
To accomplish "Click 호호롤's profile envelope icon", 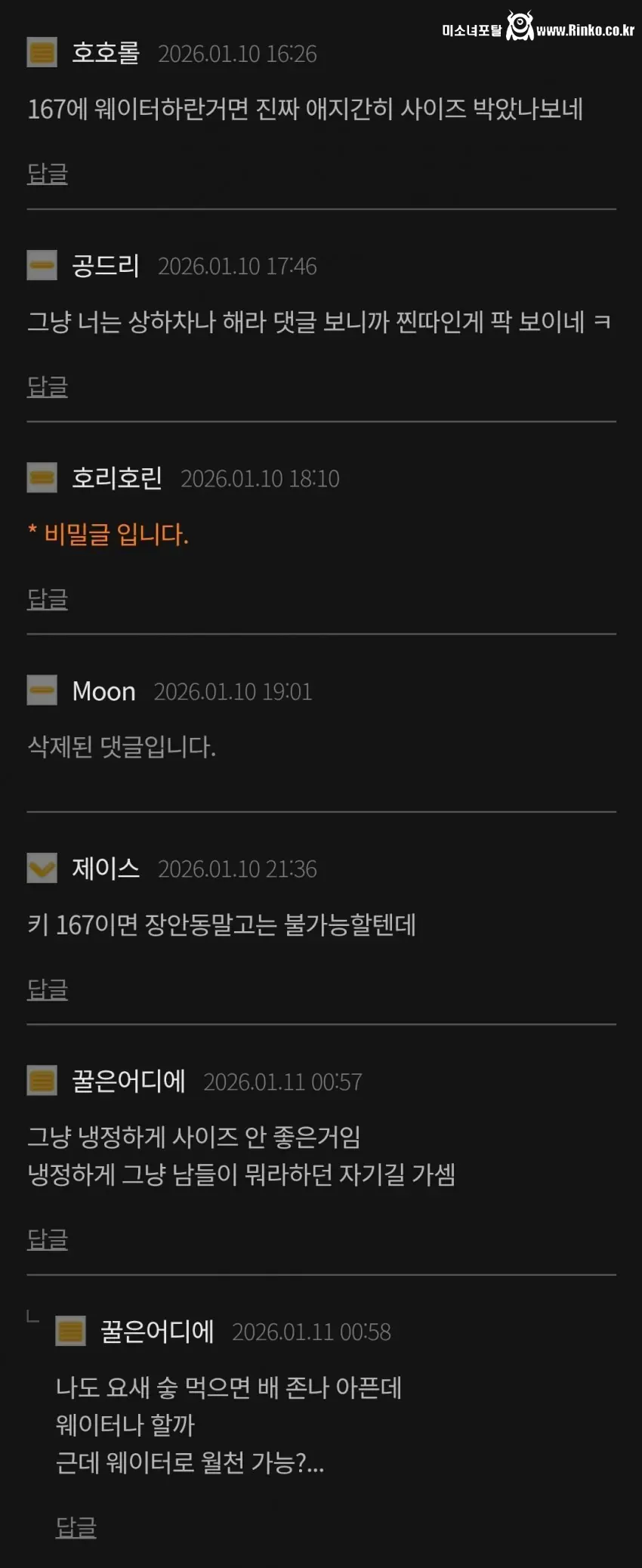I will 42,53.
